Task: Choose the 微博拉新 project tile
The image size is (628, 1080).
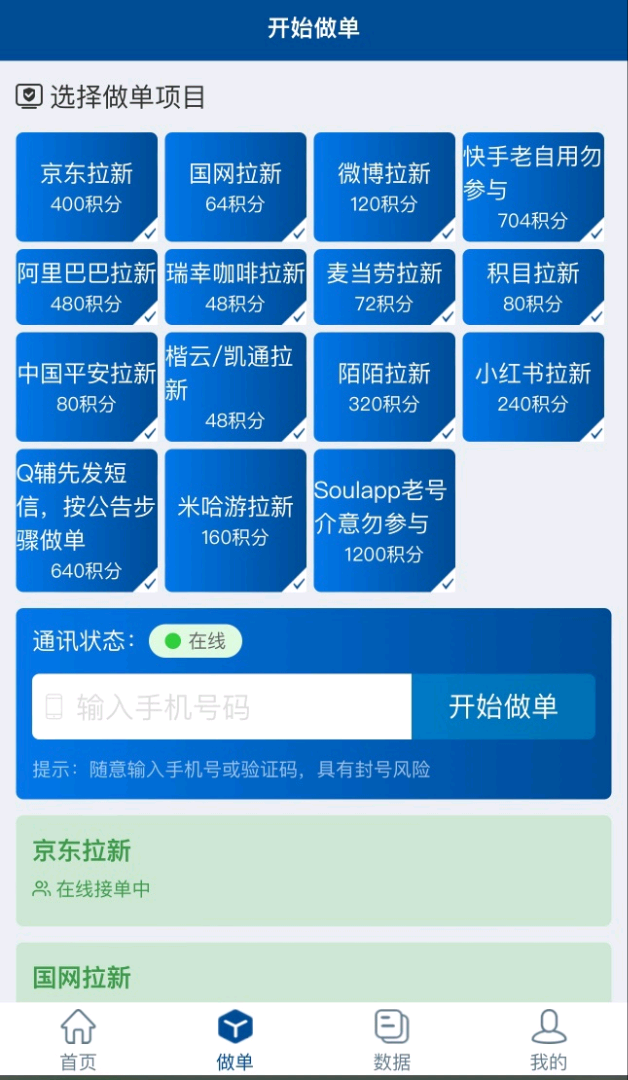Action: coord(384,187)
